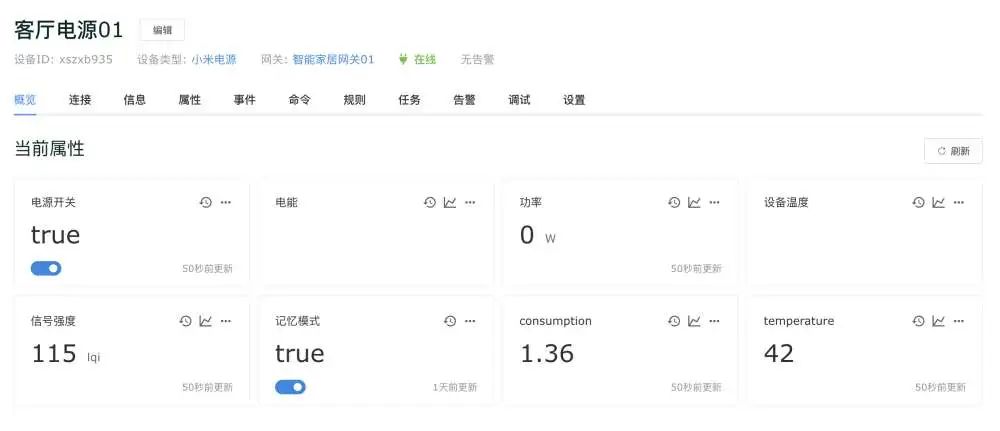Go to the 命令 tab
This screenshot has height=431, width=1000.
point(299,100)
